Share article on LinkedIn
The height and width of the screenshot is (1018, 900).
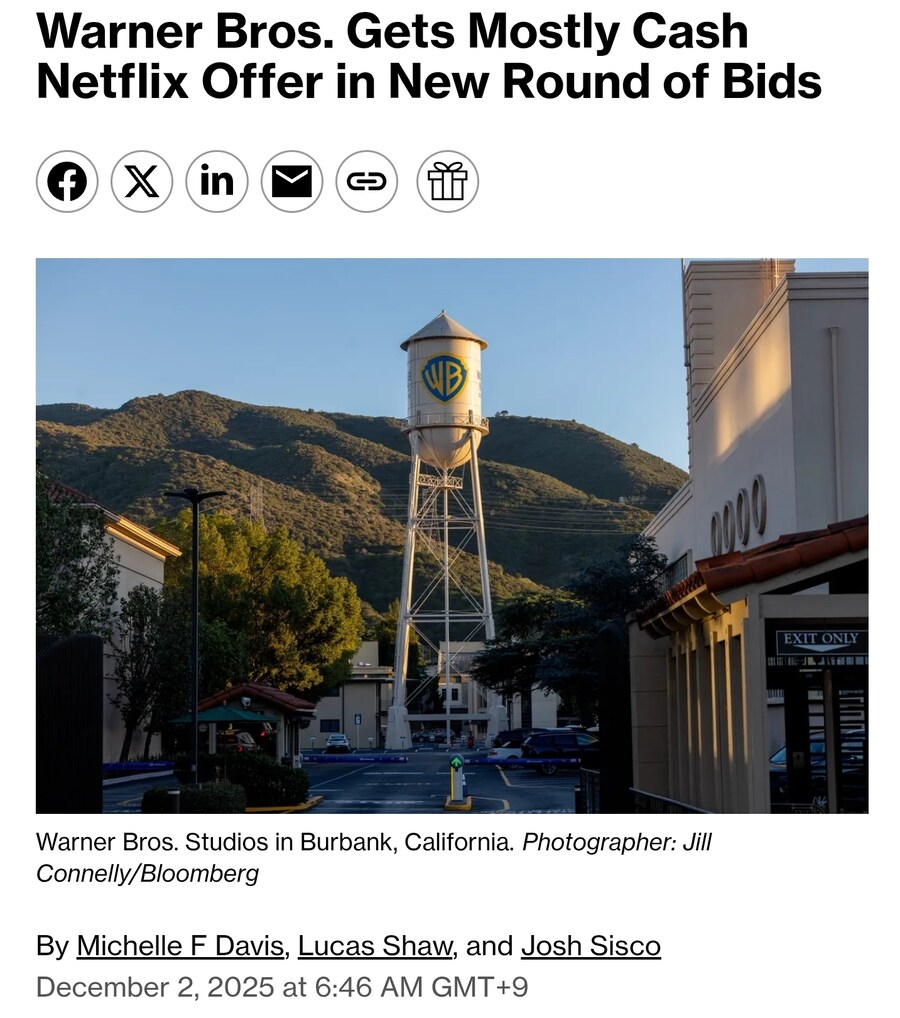[x=217, y=182]
